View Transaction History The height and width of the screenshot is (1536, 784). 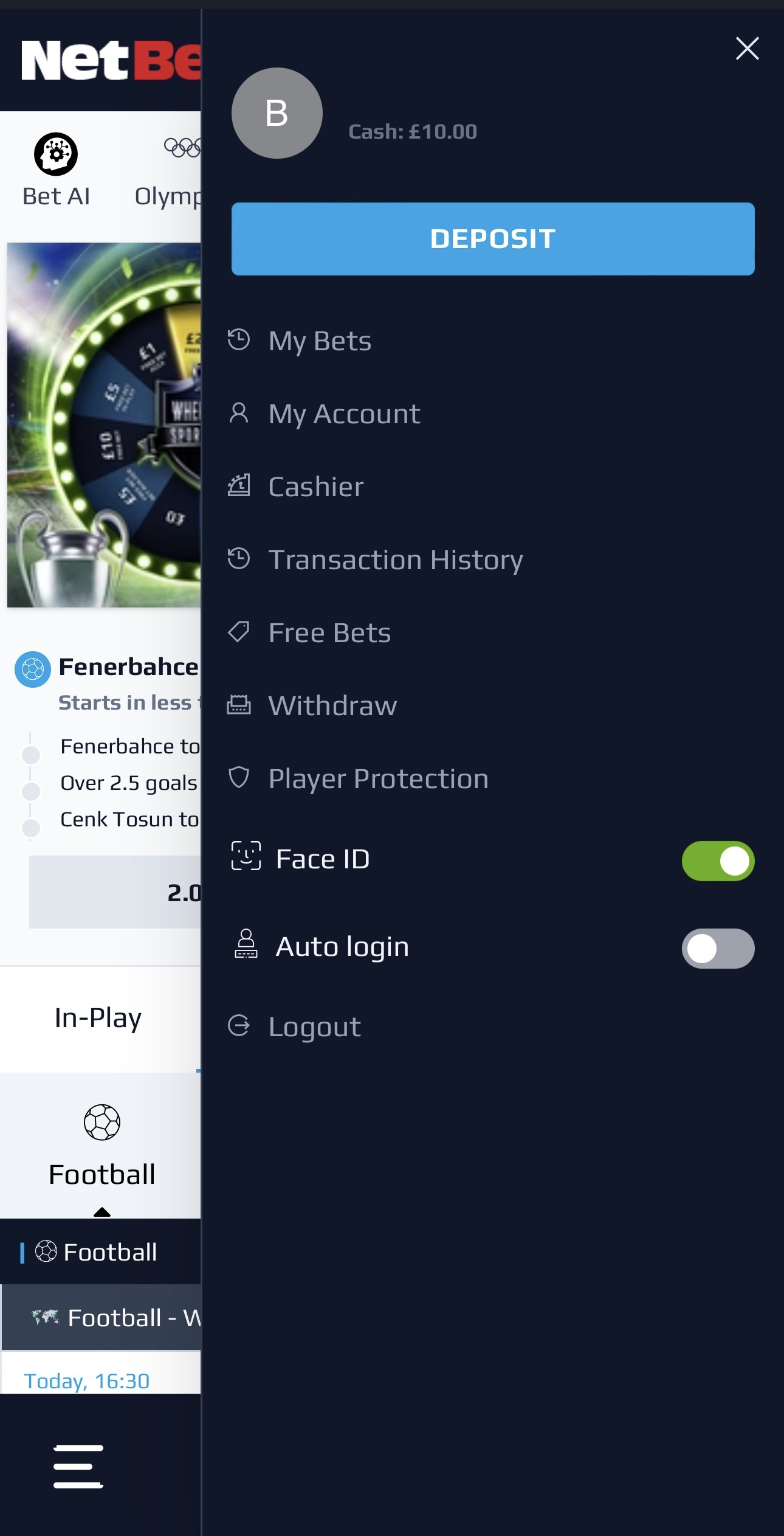396,559
